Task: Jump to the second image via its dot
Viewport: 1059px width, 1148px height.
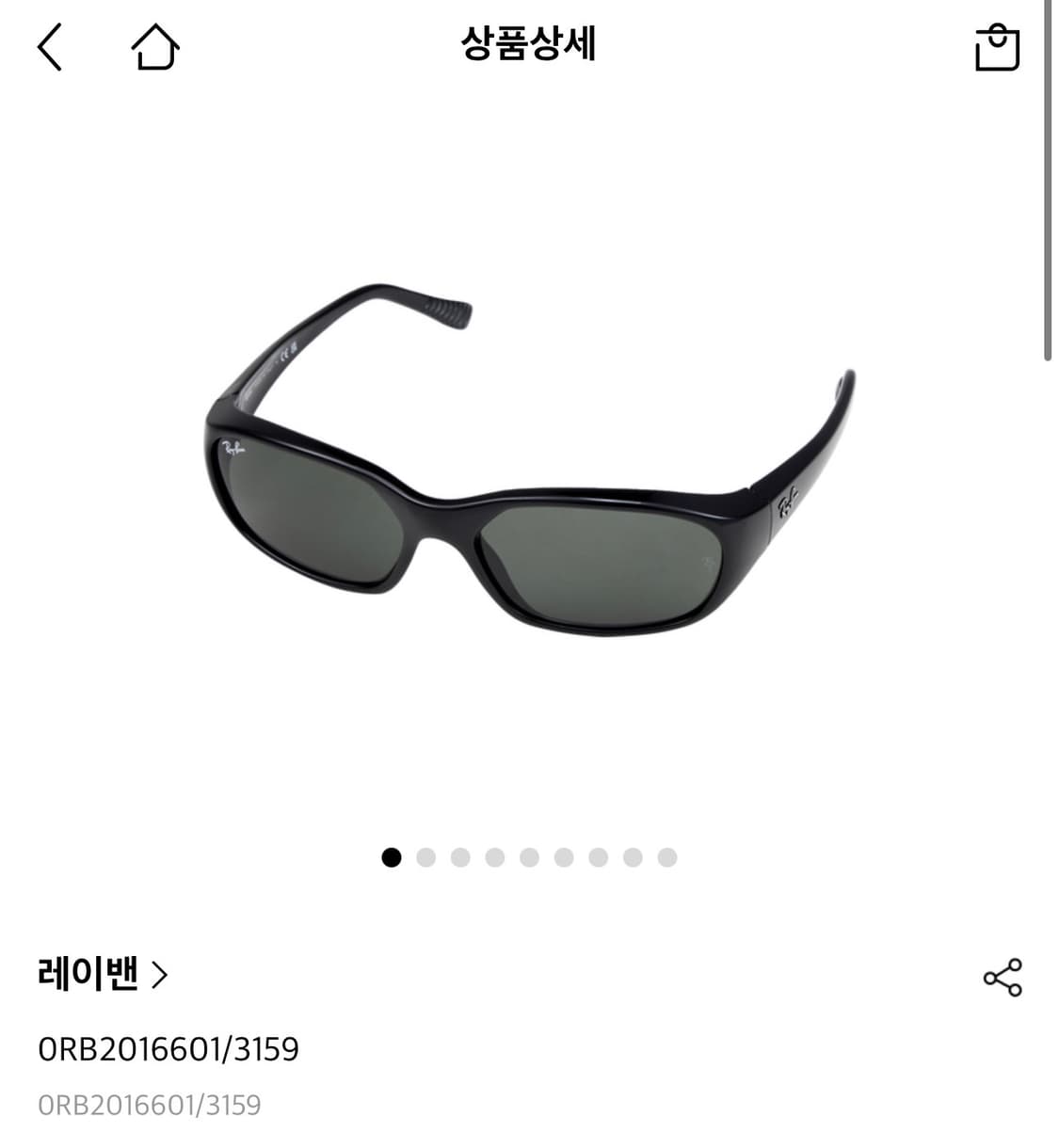Action: [424, 857]
